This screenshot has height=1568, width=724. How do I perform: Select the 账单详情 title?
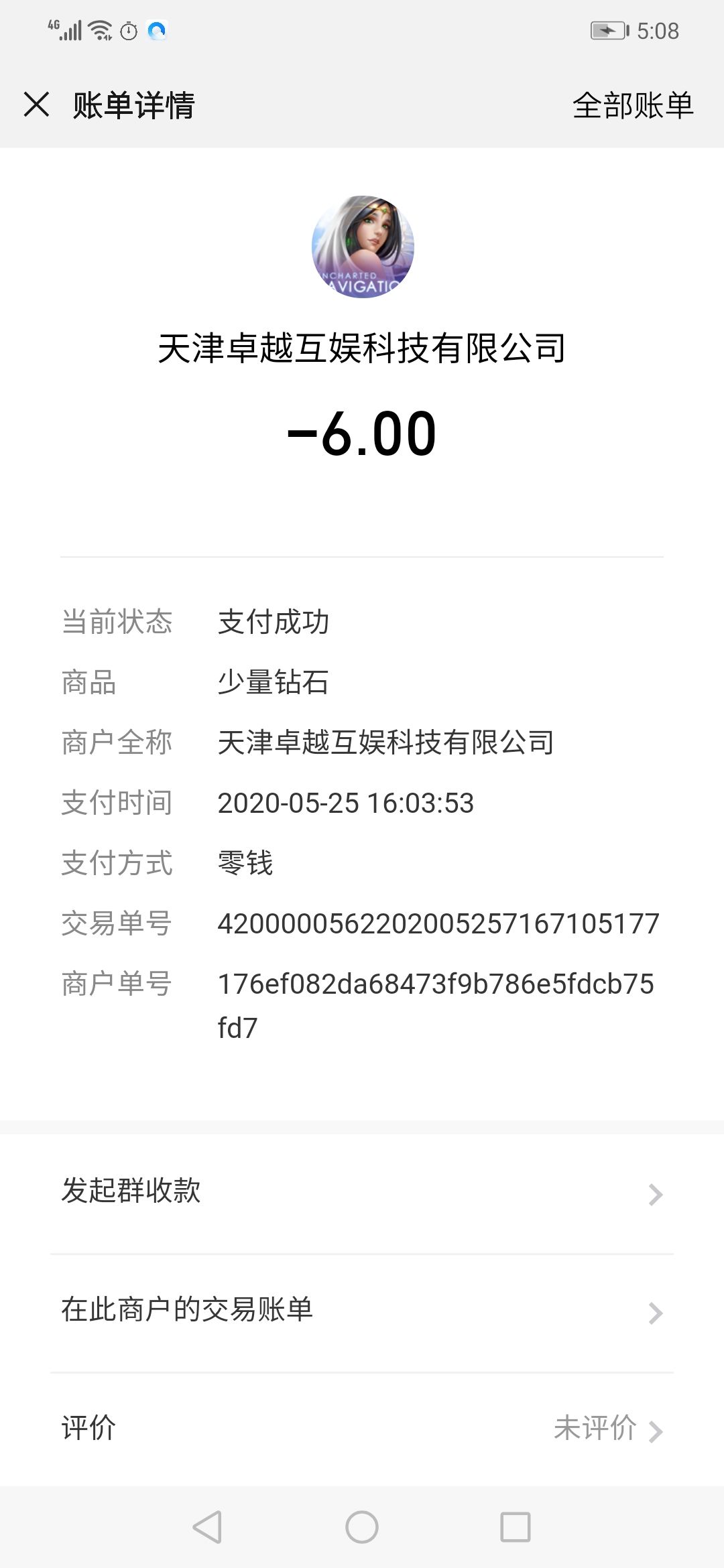[x=131, y=105]
